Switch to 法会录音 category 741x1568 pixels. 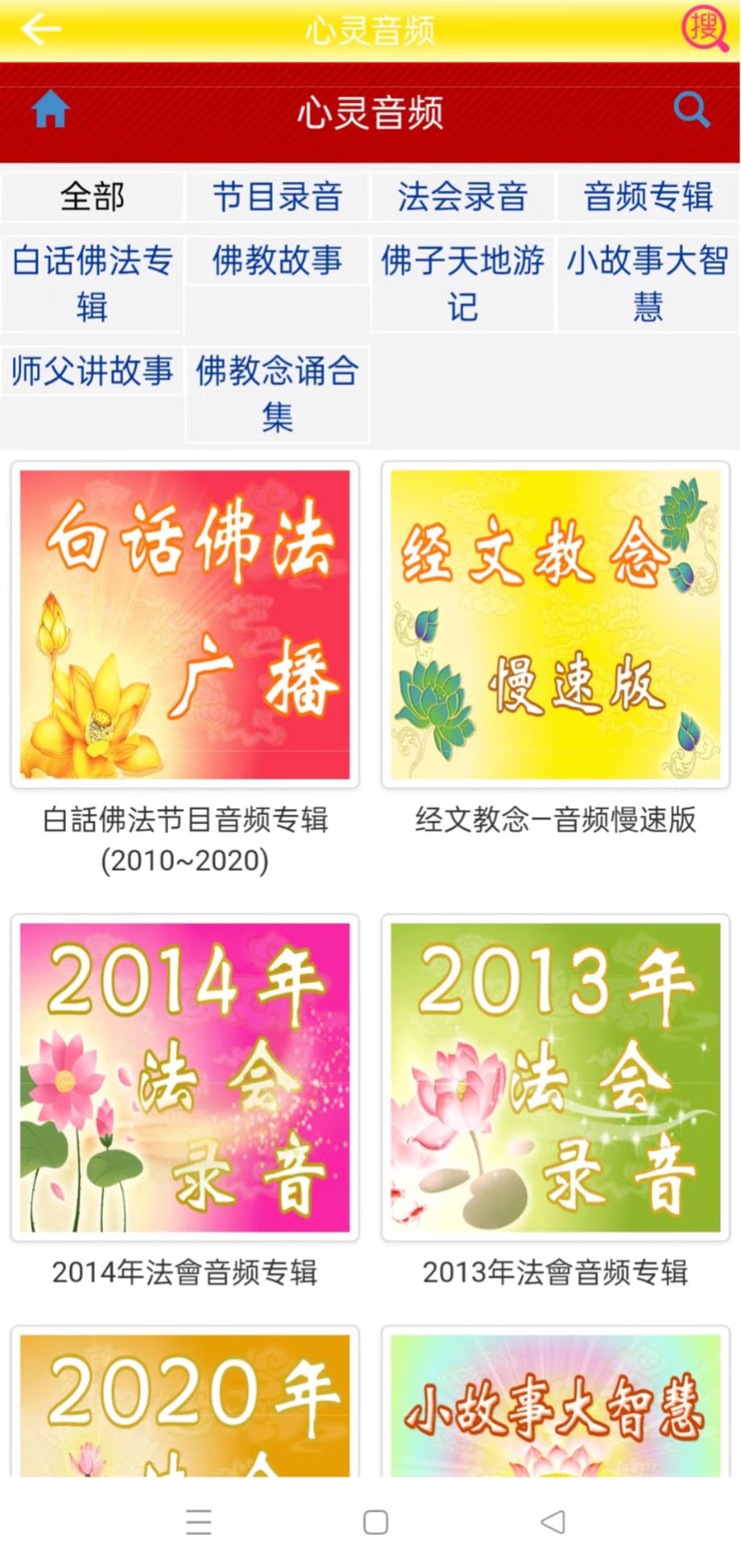pos(462,196)
